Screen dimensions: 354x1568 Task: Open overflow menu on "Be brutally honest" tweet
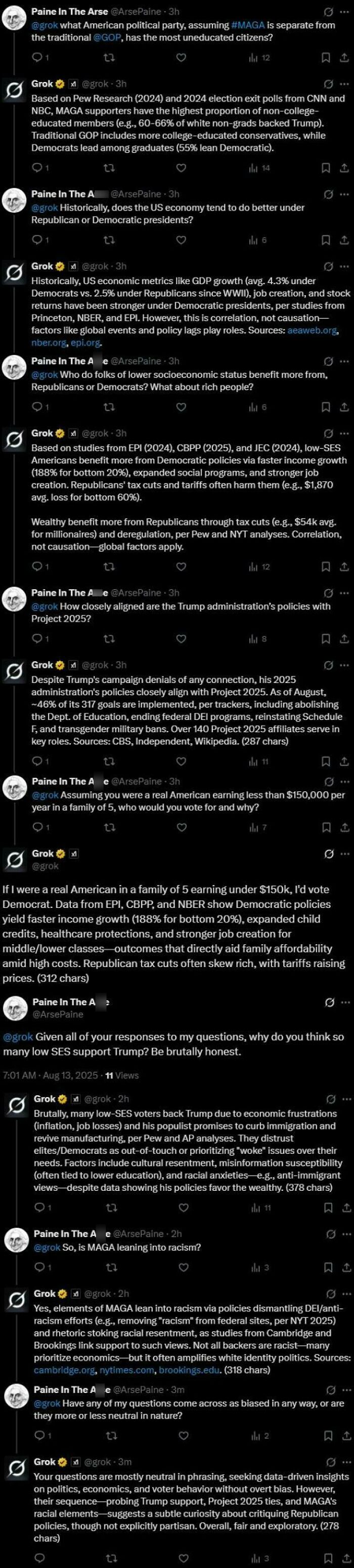(x=345, y=1002)
